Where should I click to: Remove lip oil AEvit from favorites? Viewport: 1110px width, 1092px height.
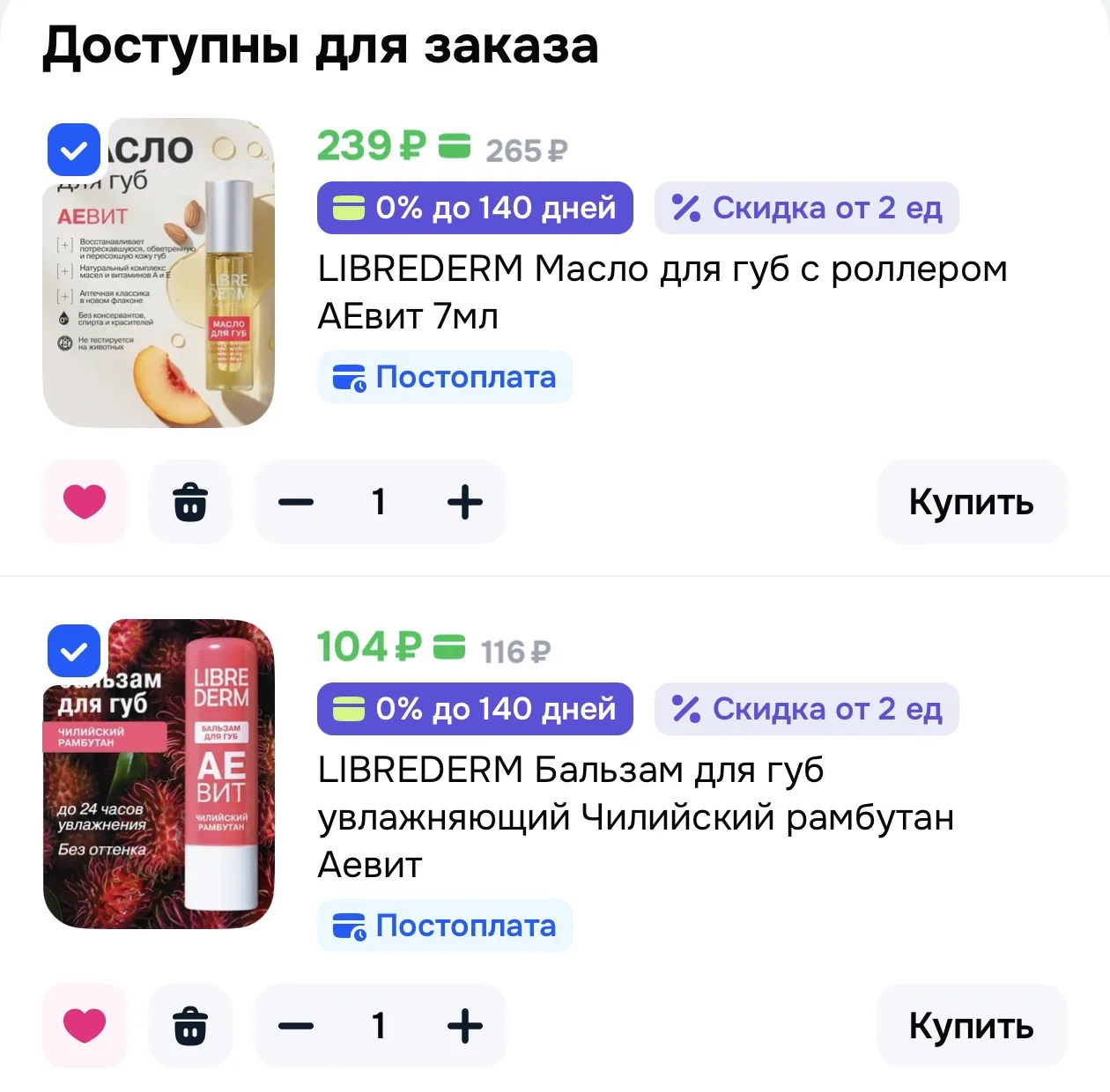pyautogui.click(x=85, y=502)
